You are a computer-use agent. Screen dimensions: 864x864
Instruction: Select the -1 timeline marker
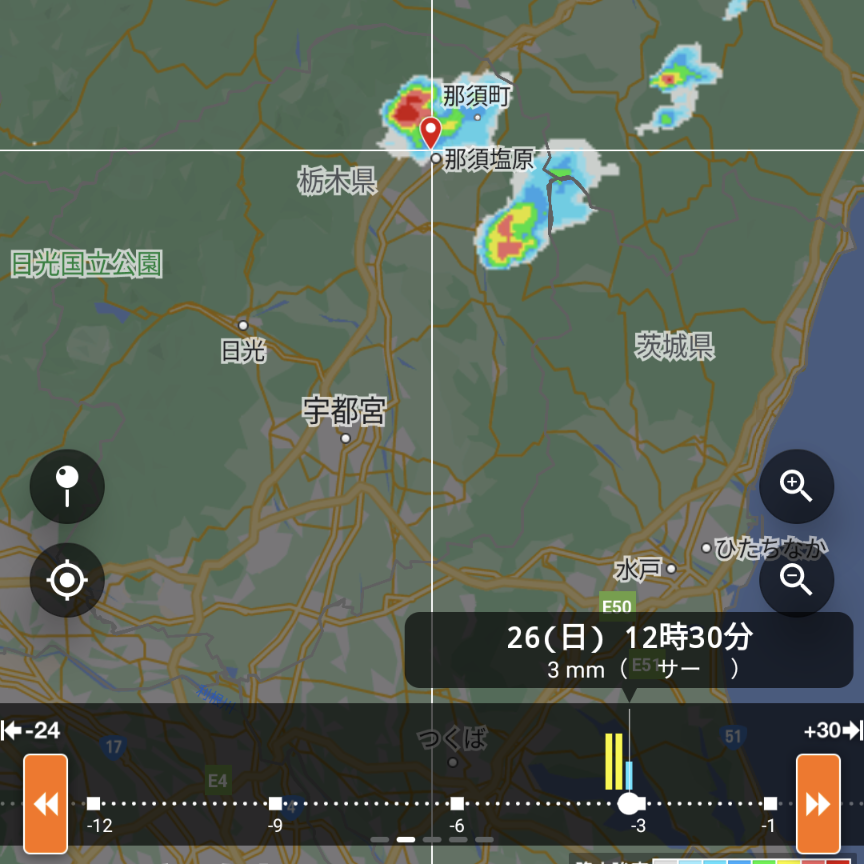(x=770, y=803)
